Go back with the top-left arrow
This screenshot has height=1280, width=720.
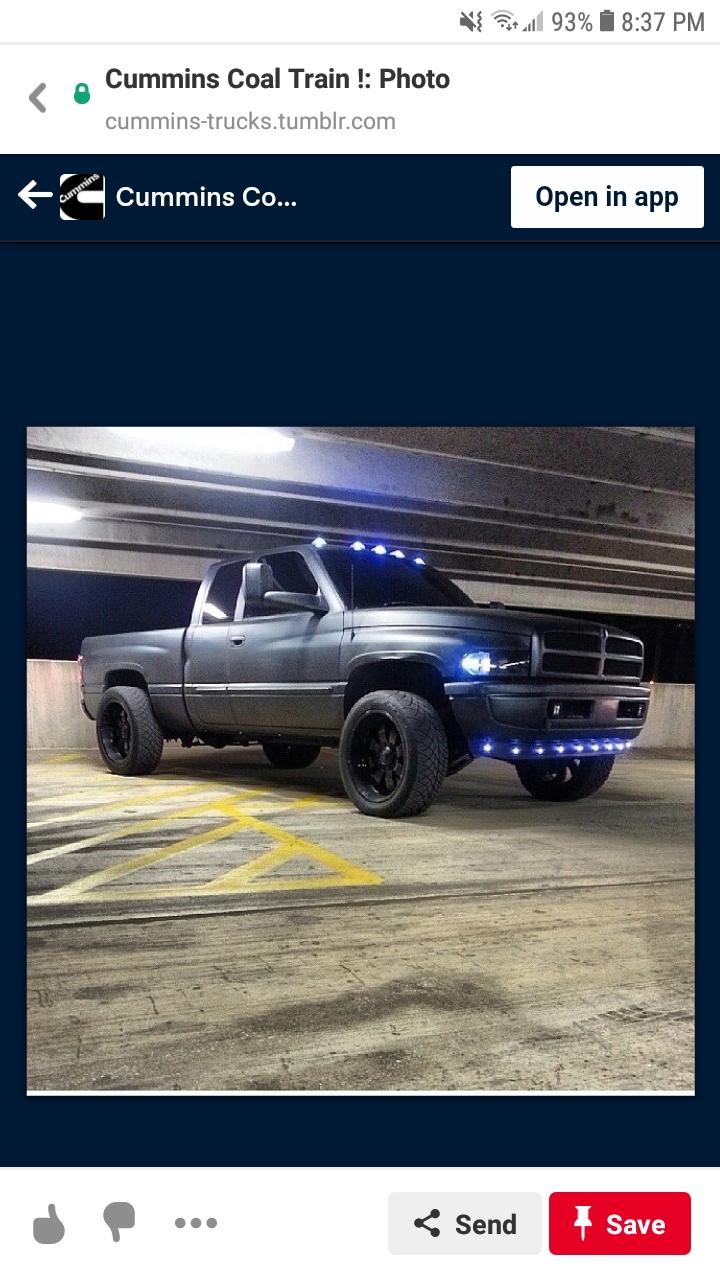[x=38, y=98]
